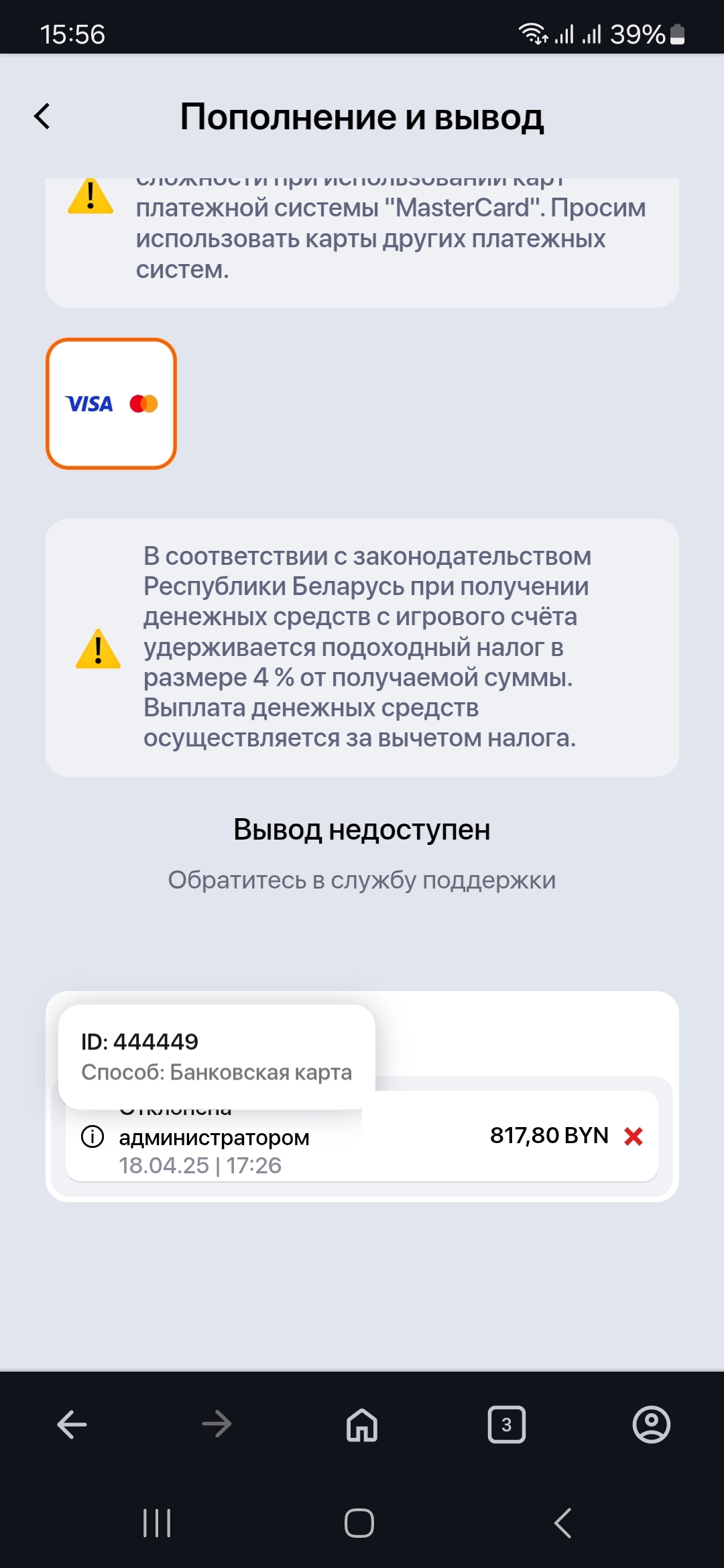Open the browser tabs switcher showing 3
This screenshot has width=724, height=1568.
point(507,1425)
